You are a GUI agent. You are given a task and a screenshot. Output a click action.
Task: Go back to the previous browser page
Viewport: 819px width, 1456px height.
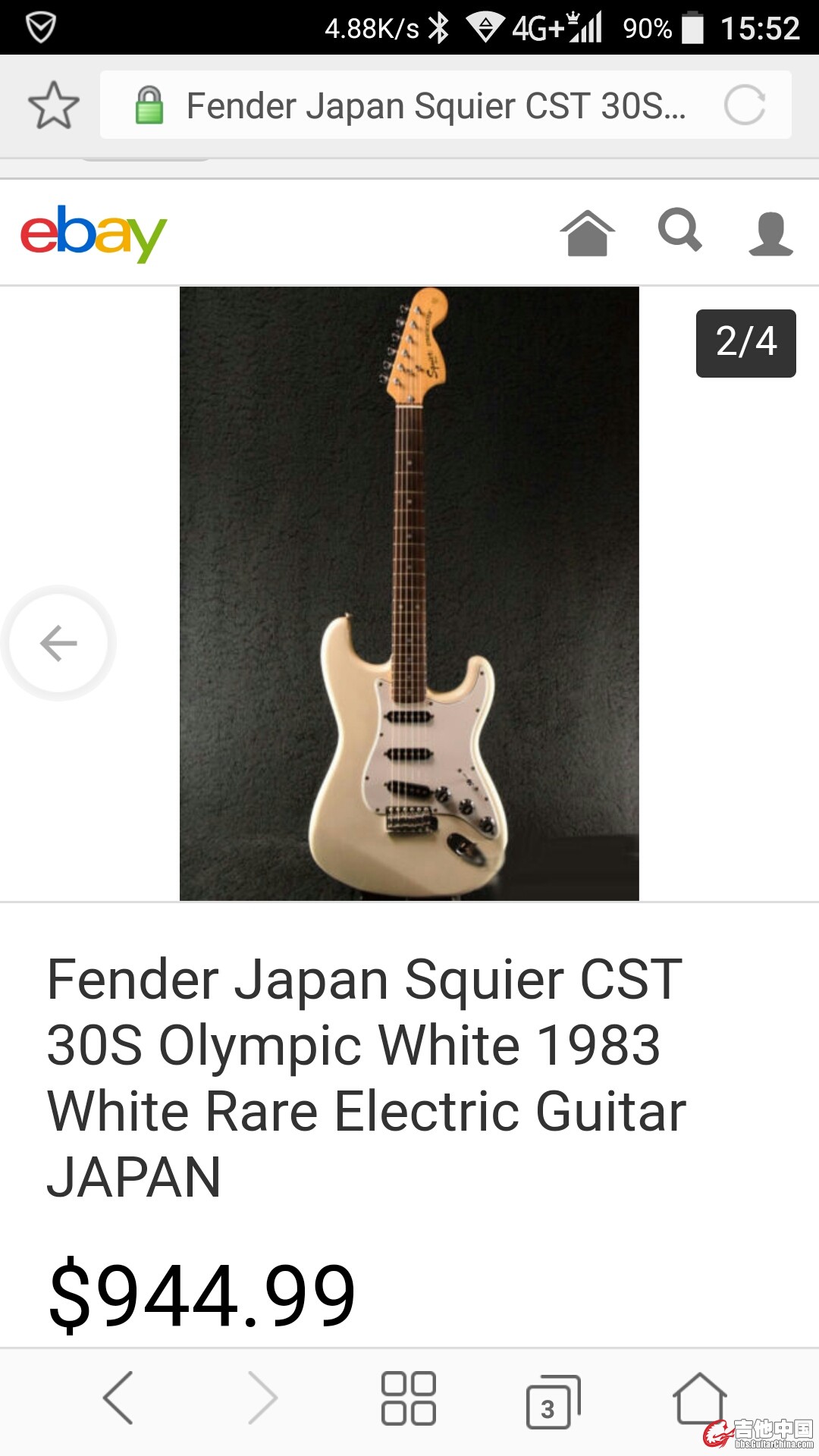(x=118, y=1398)
